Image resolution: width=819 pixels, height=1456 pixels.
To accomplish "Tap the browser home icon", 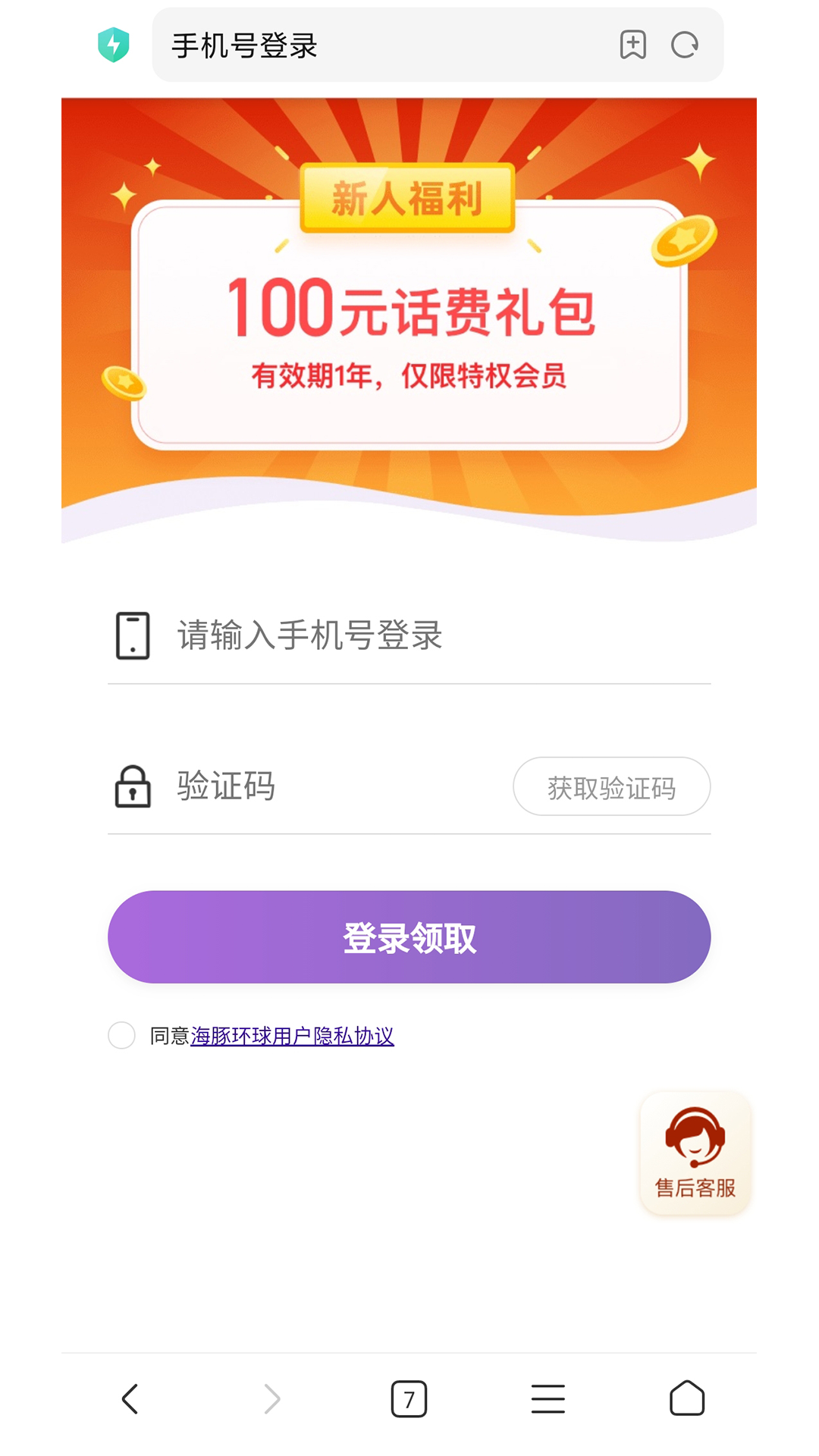I will 689,1399.
